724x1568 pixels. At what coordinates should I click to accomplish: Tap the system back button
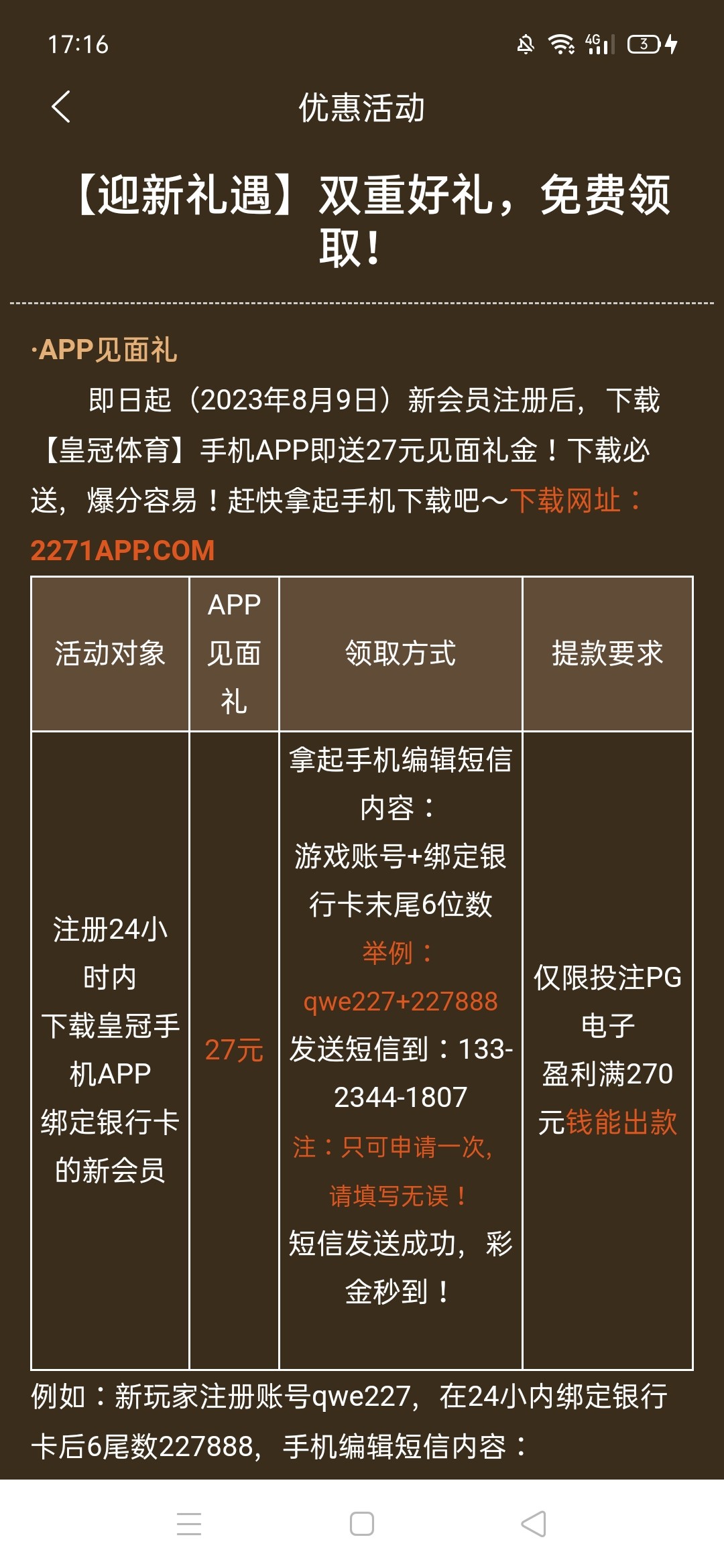pyautogui.click(x=534, y=1524)
